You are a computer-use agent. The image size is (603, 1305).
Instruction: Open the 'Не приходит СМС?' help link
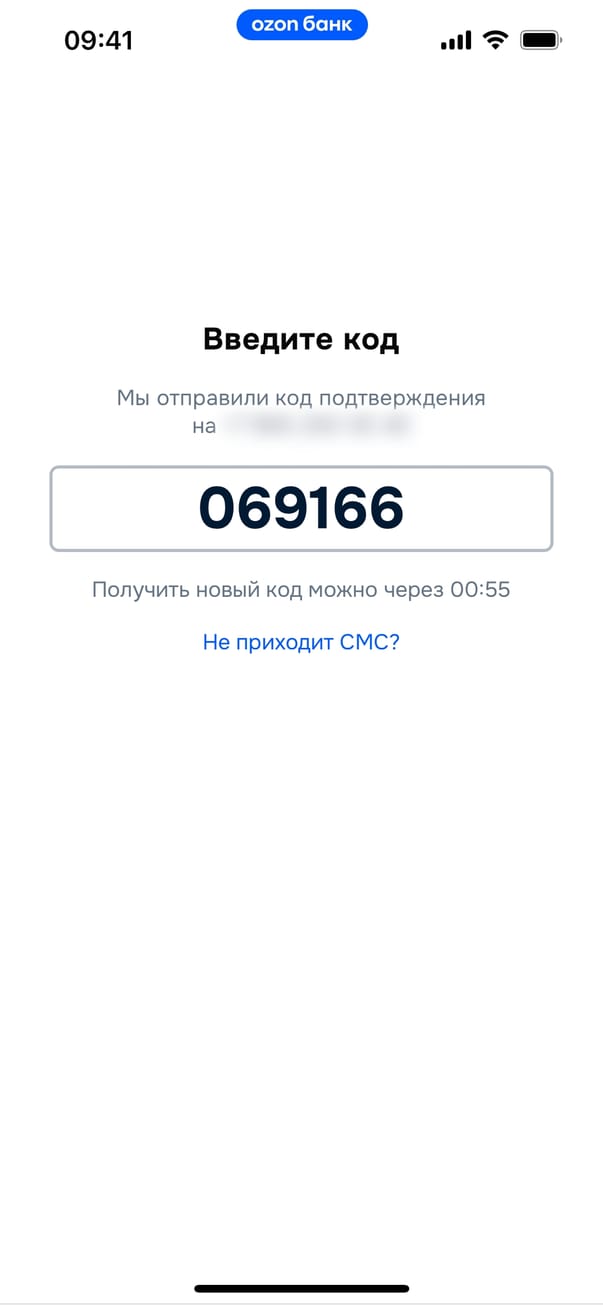[x=301, y=642]
